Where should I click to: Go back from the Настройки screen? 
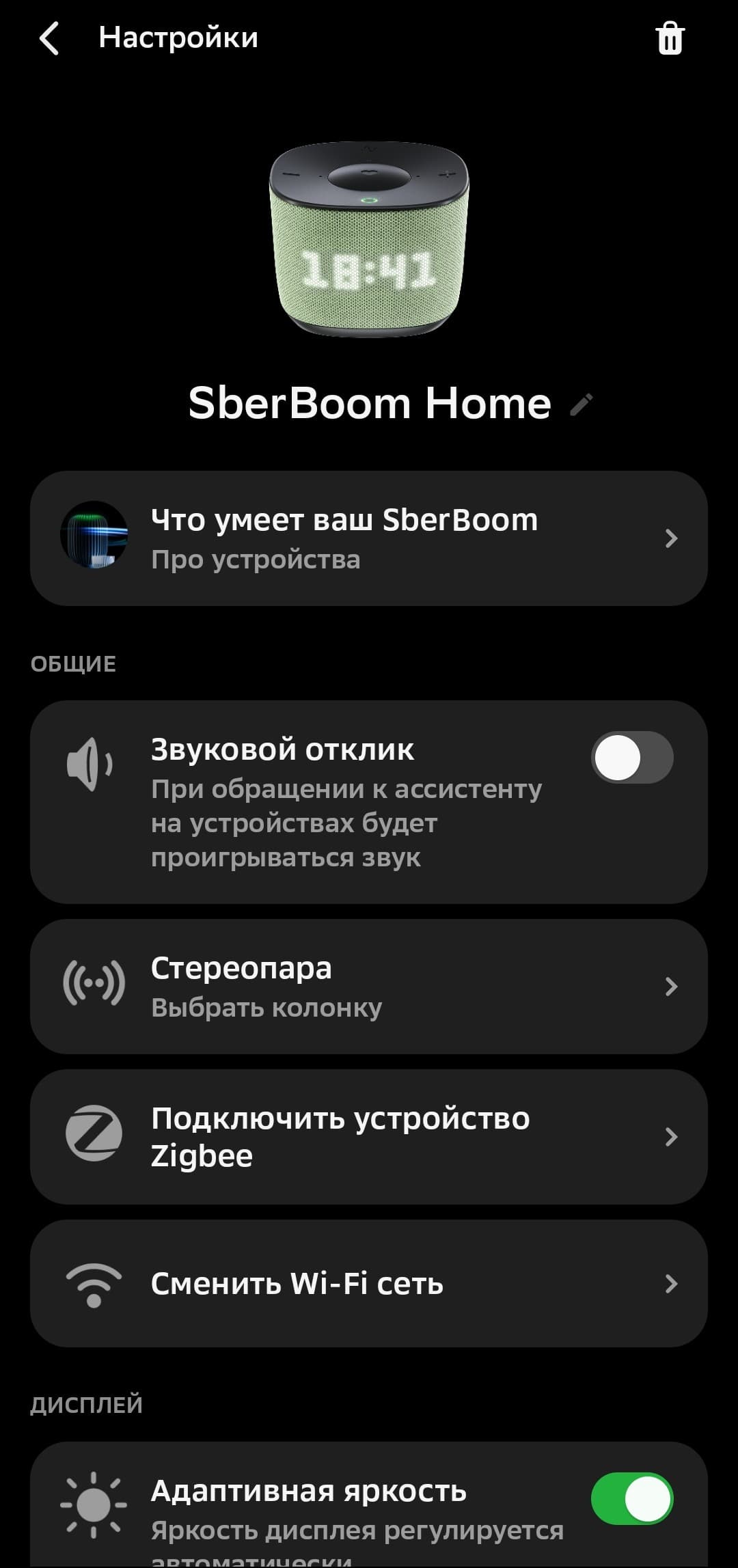49,38
